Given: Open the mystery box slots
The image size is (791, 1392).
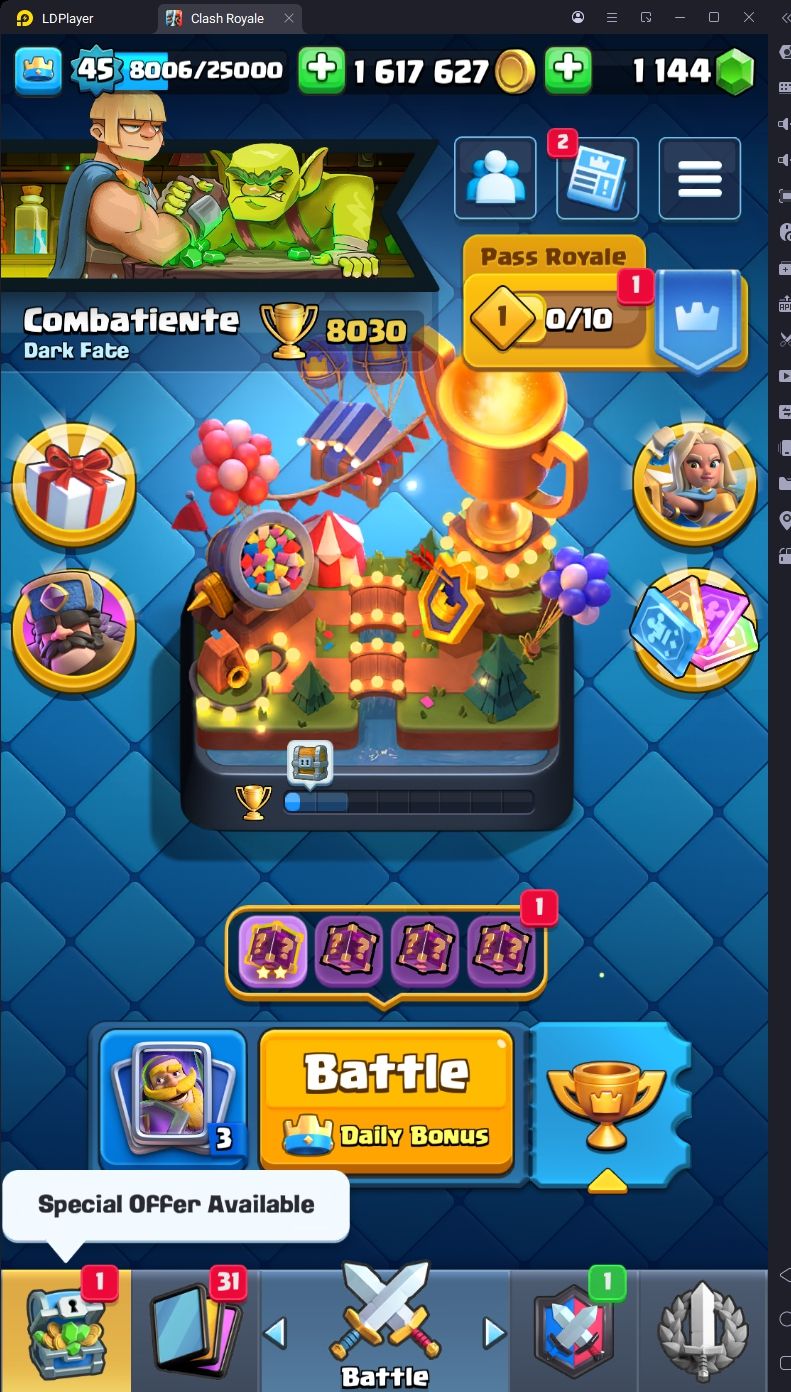Looking at the screenshot, I should 386,951.
